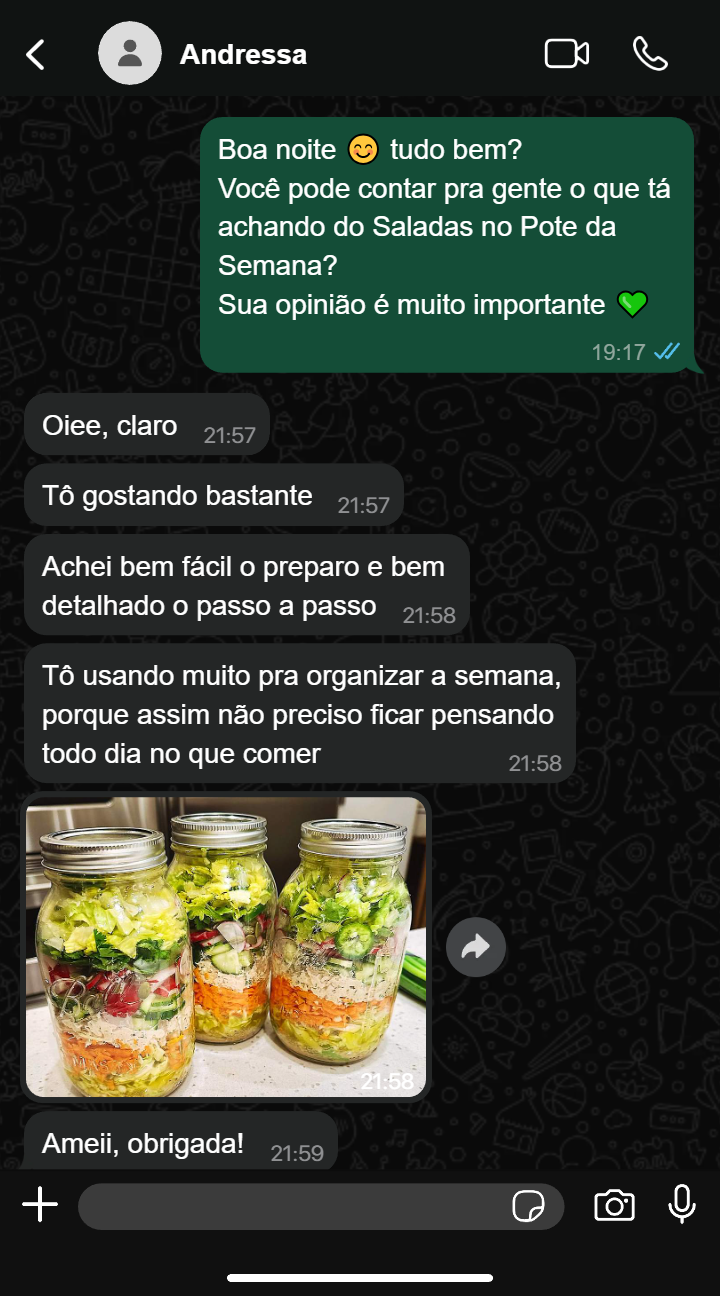Start a video call with Andressa
This screenshot has width=720, height=1296.
click(x=566, y=53)
